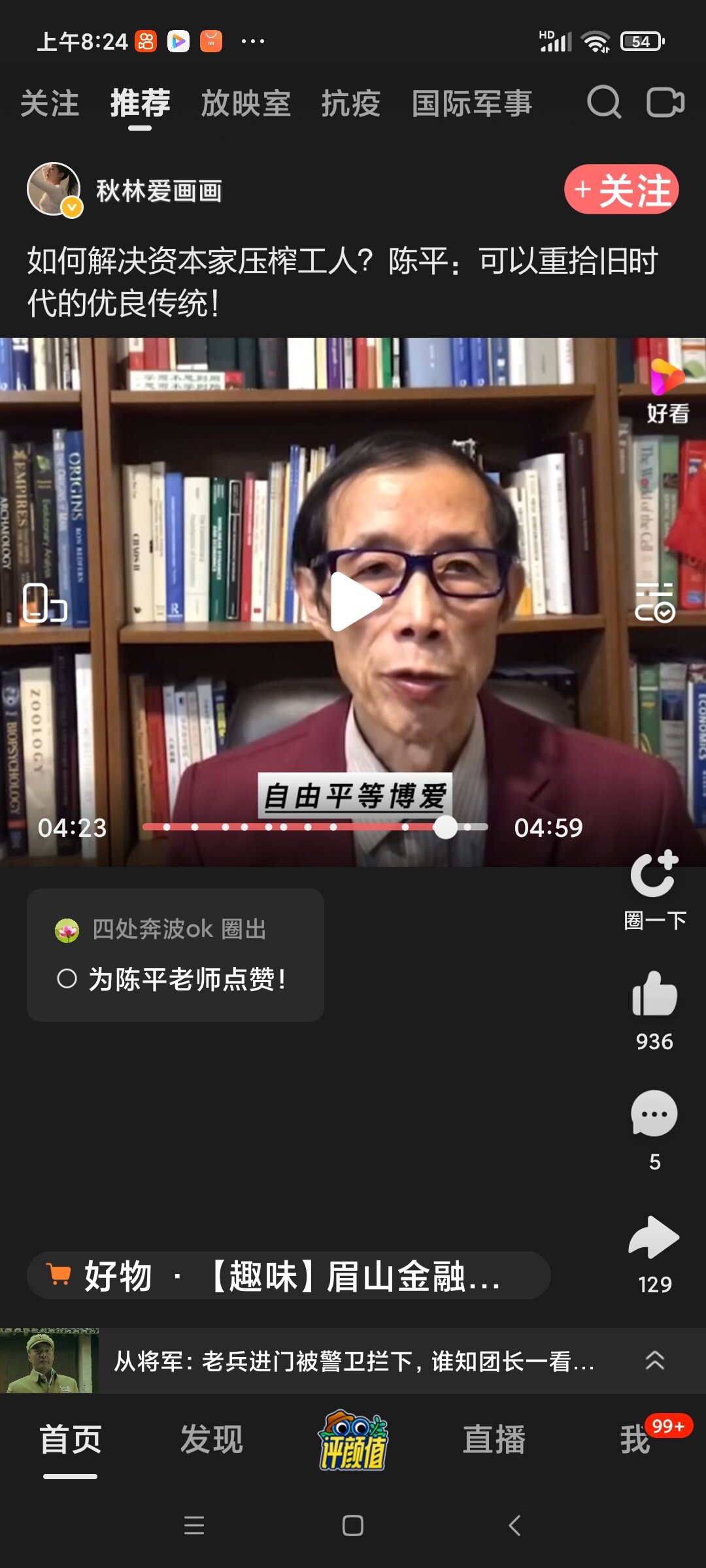Share this video
706x1568 pixels.
coord(654,1237)
